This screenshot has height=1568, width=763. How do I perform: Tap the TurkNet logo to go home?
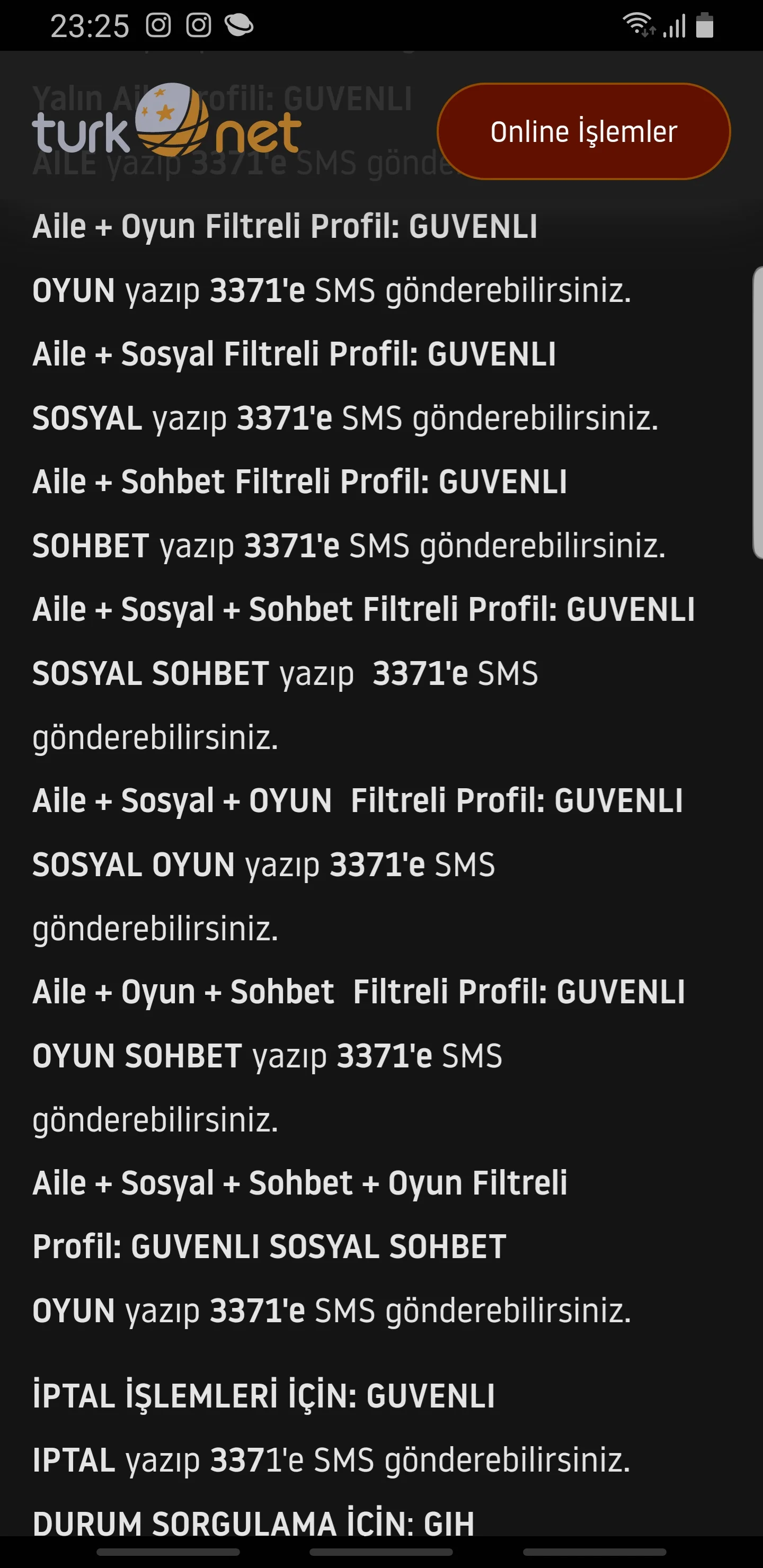(166, 122)
